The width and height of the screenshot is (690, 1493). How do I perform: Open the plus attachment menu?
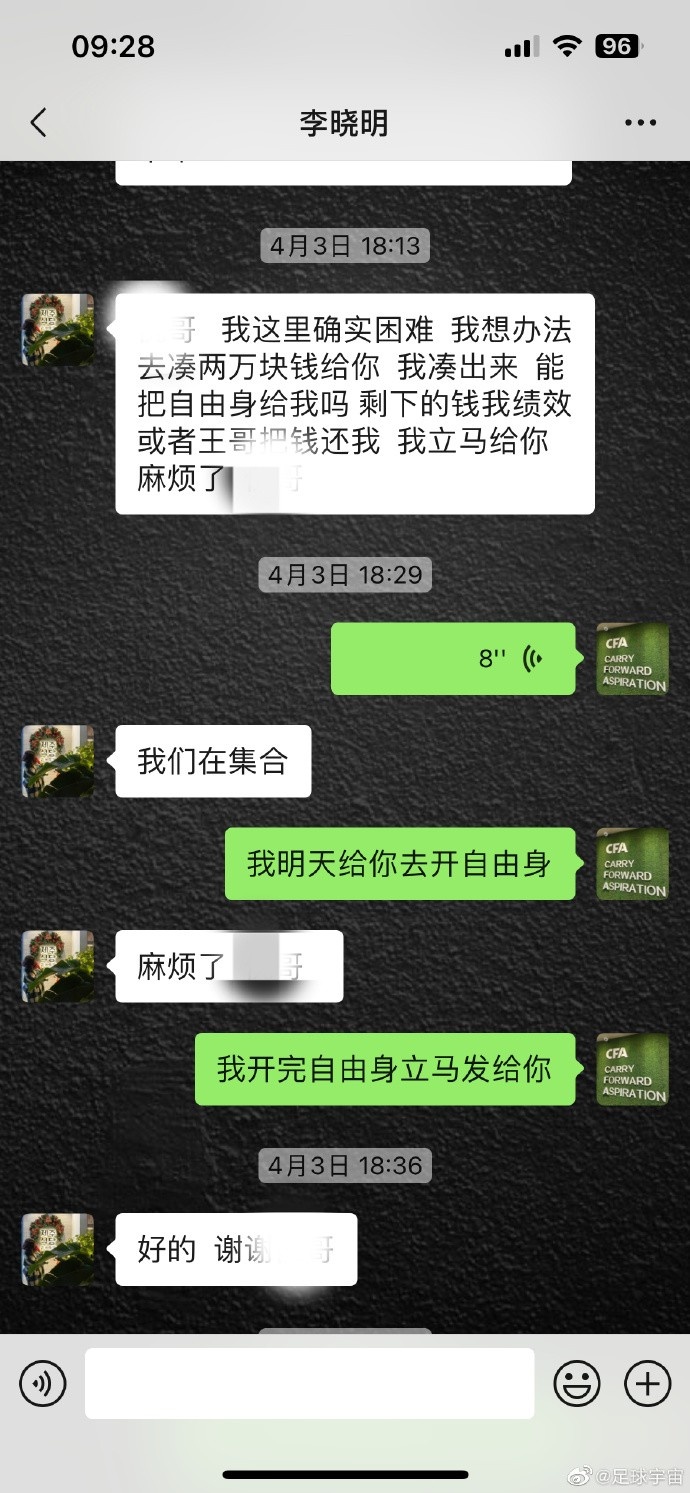[x=648, y=1384]
